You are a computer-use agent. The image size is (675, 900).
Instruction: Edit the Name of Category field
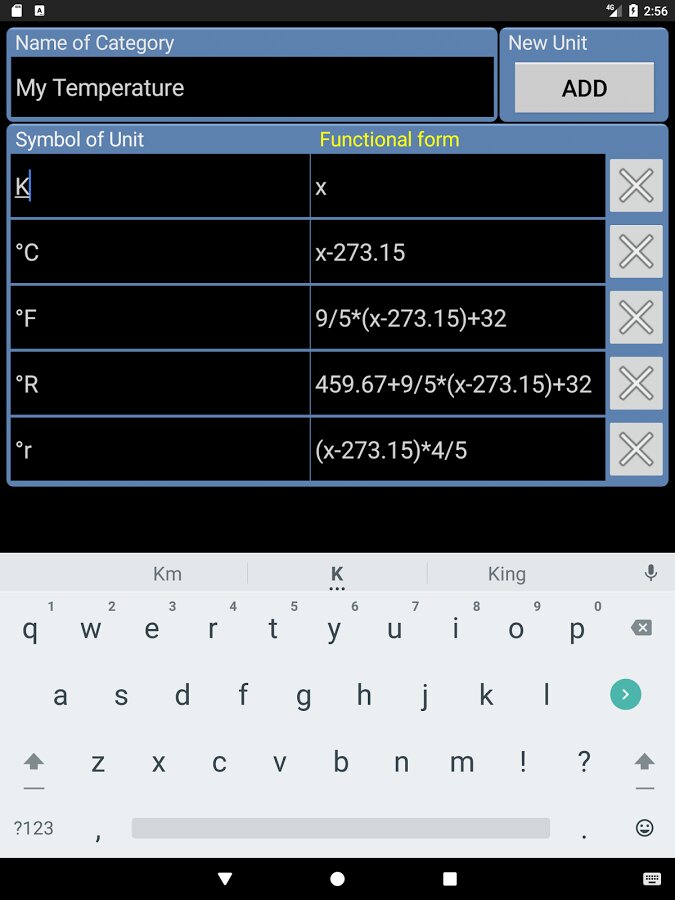(x=252, y=88)
